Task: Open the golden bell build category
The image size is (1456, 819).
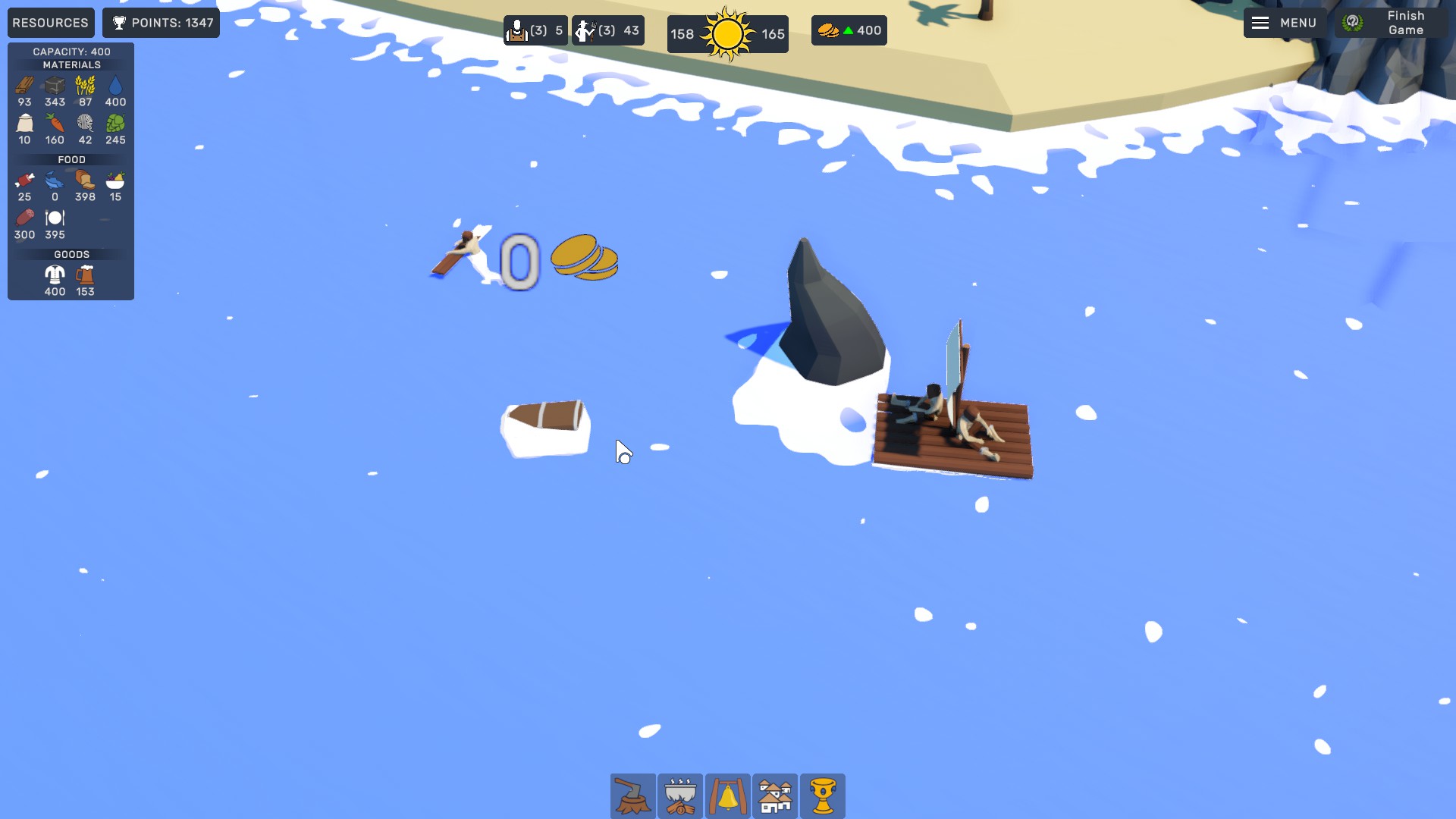Action: pos(727,795)
